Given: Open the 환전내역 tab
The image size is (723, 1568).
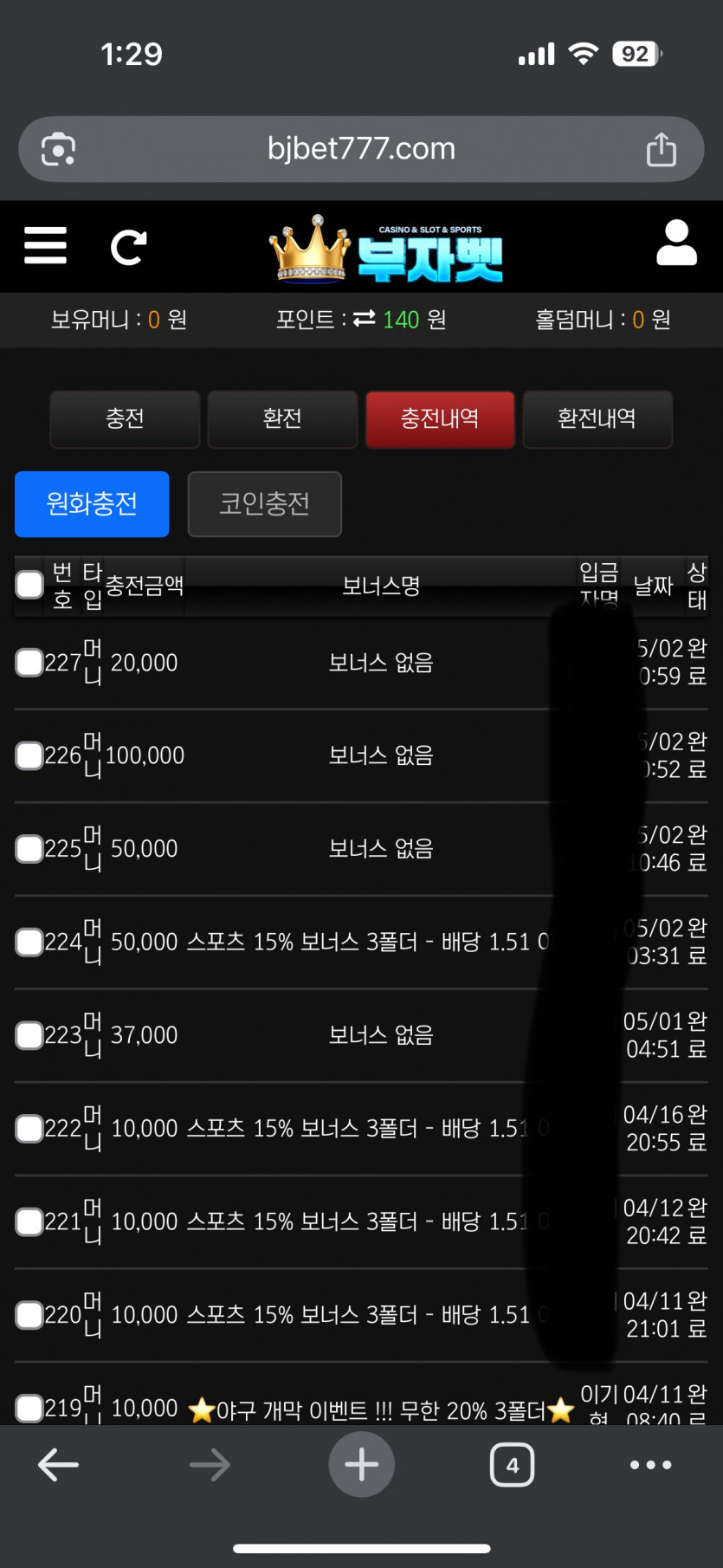Looking at the screenshot, I should (597, 418).
